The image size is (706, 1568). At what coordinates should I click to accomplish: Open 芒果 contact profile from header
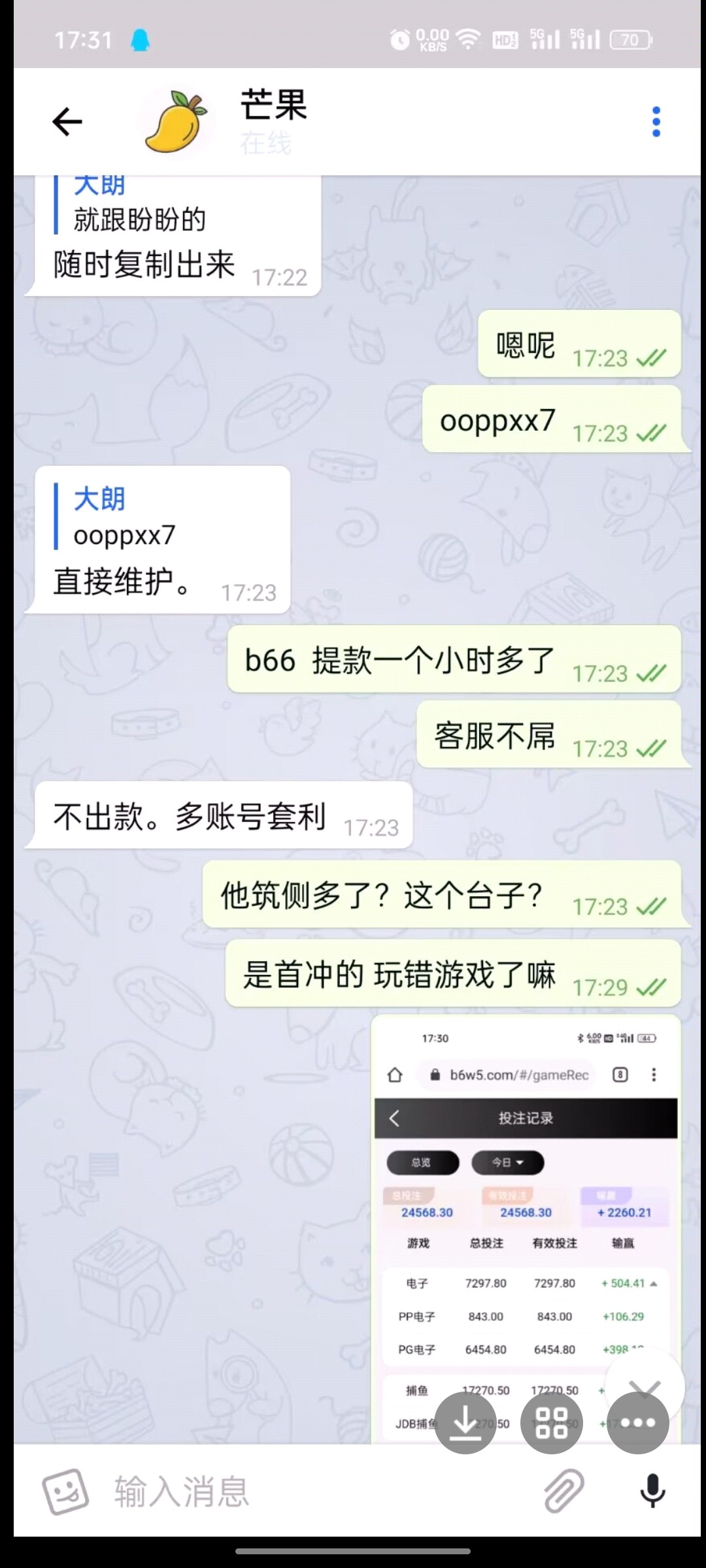(273, 121)
